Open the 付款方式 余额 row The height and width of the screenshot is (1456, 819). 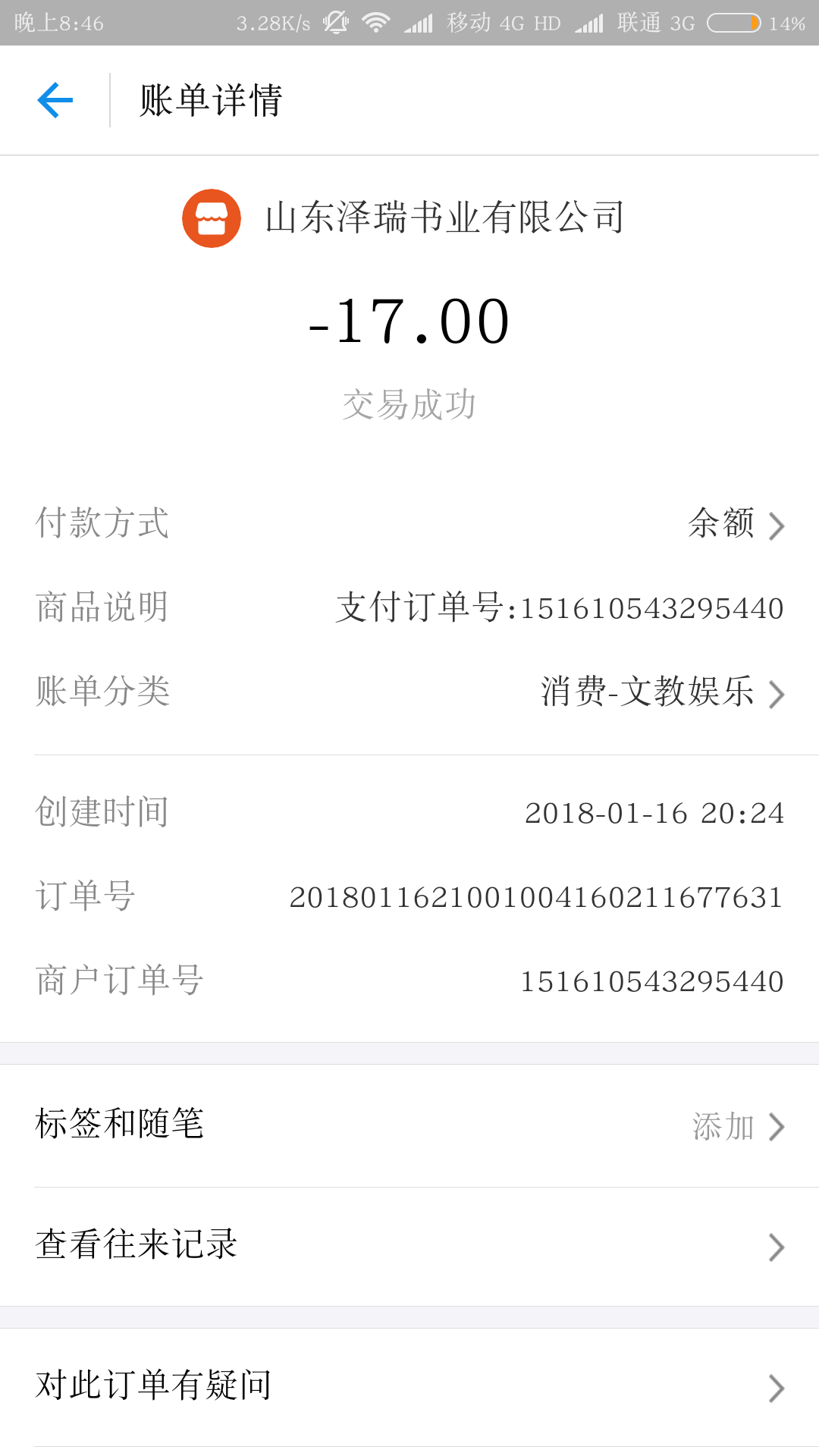(734, 524)
